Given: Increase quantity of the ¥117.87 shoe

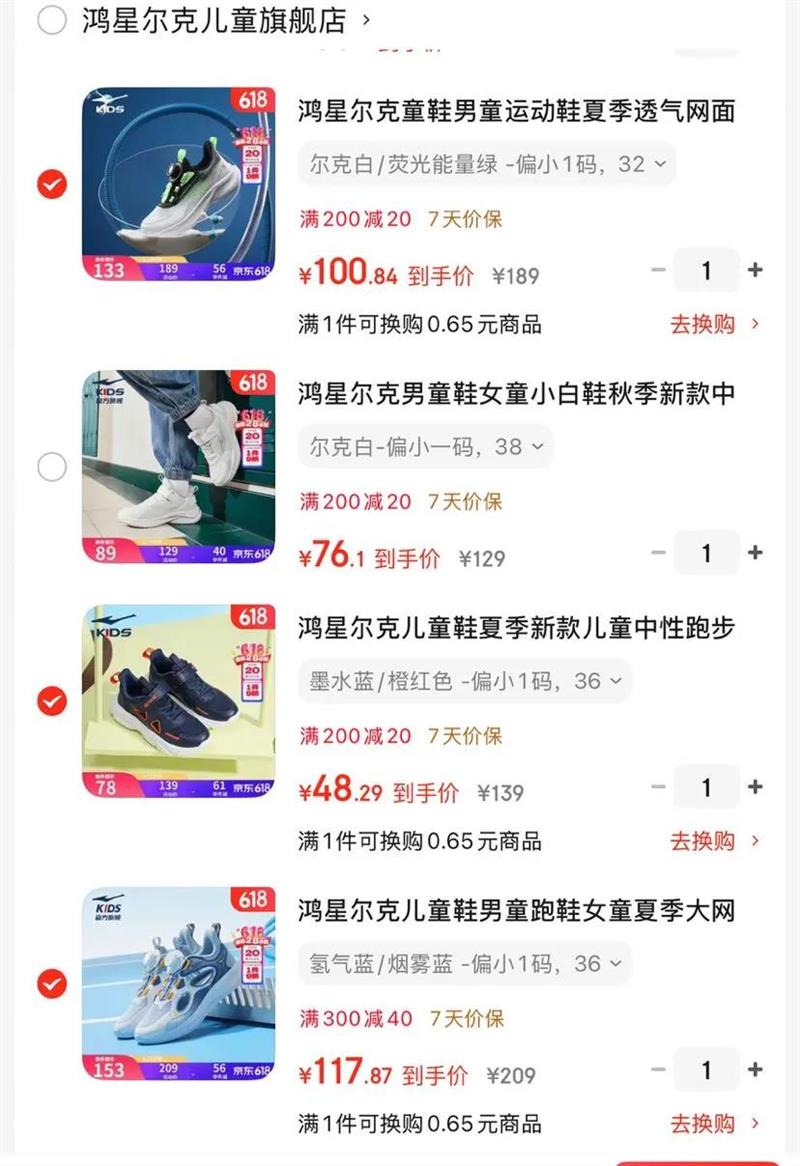Looking at the screenshot, I should point(755,1069).
